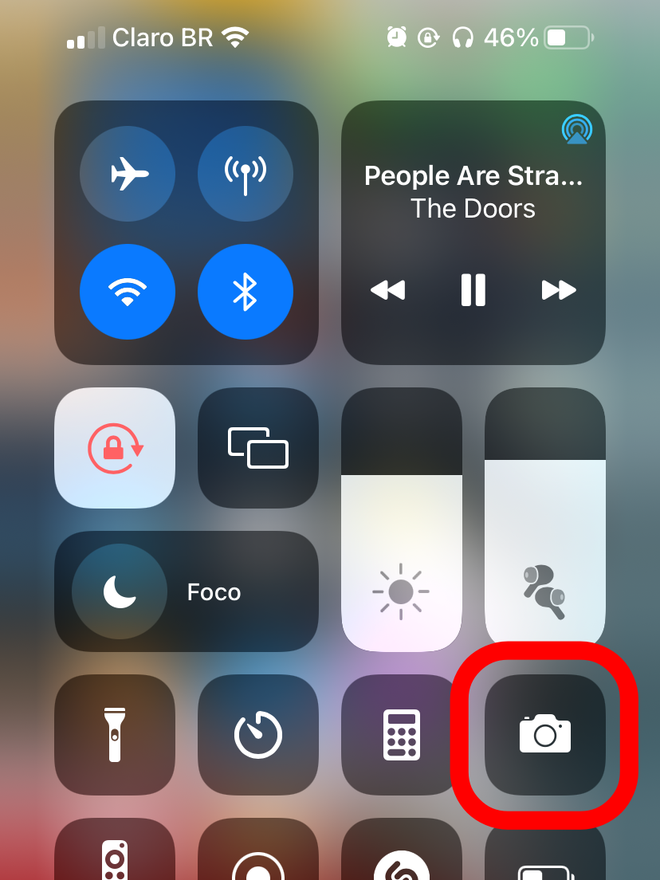Turn on the flashlight
Screen dimensions: 660x880
click(x=115, y=735)
